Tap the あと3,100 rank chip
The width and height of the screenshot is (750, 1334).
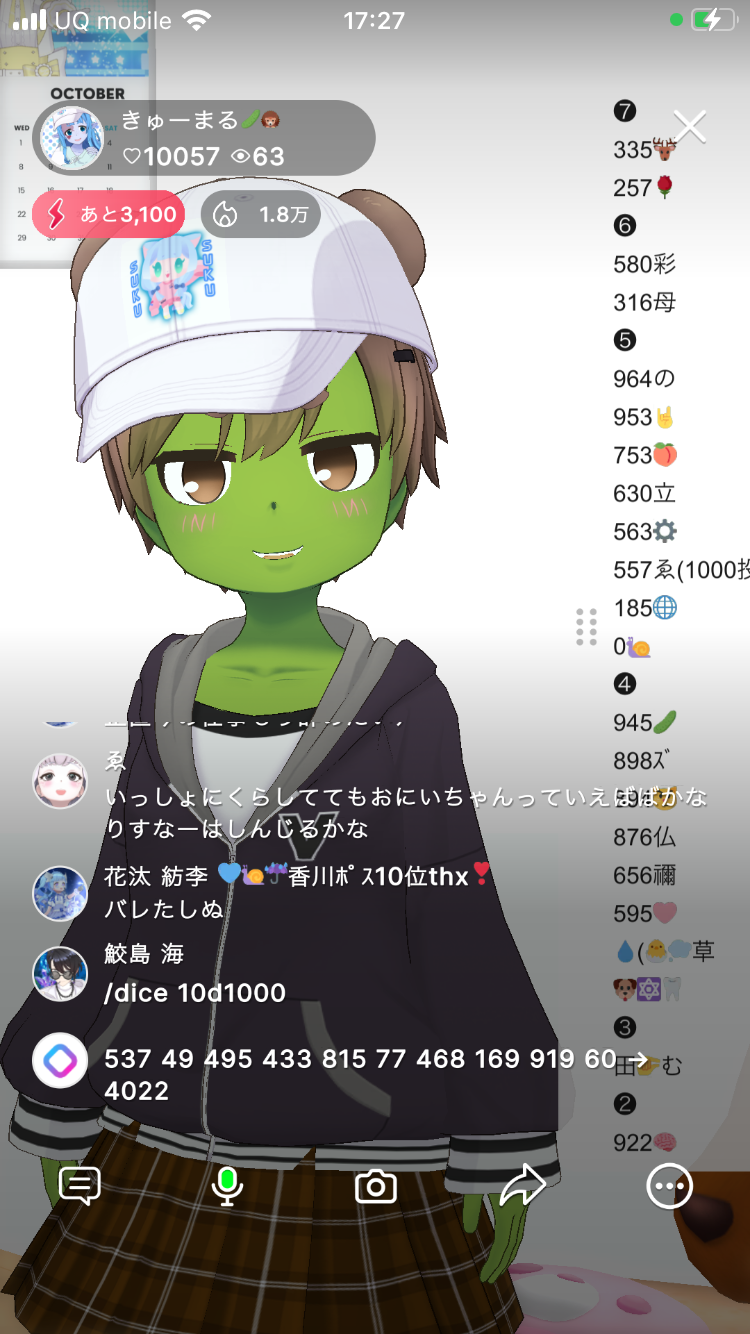coord(109,214)
